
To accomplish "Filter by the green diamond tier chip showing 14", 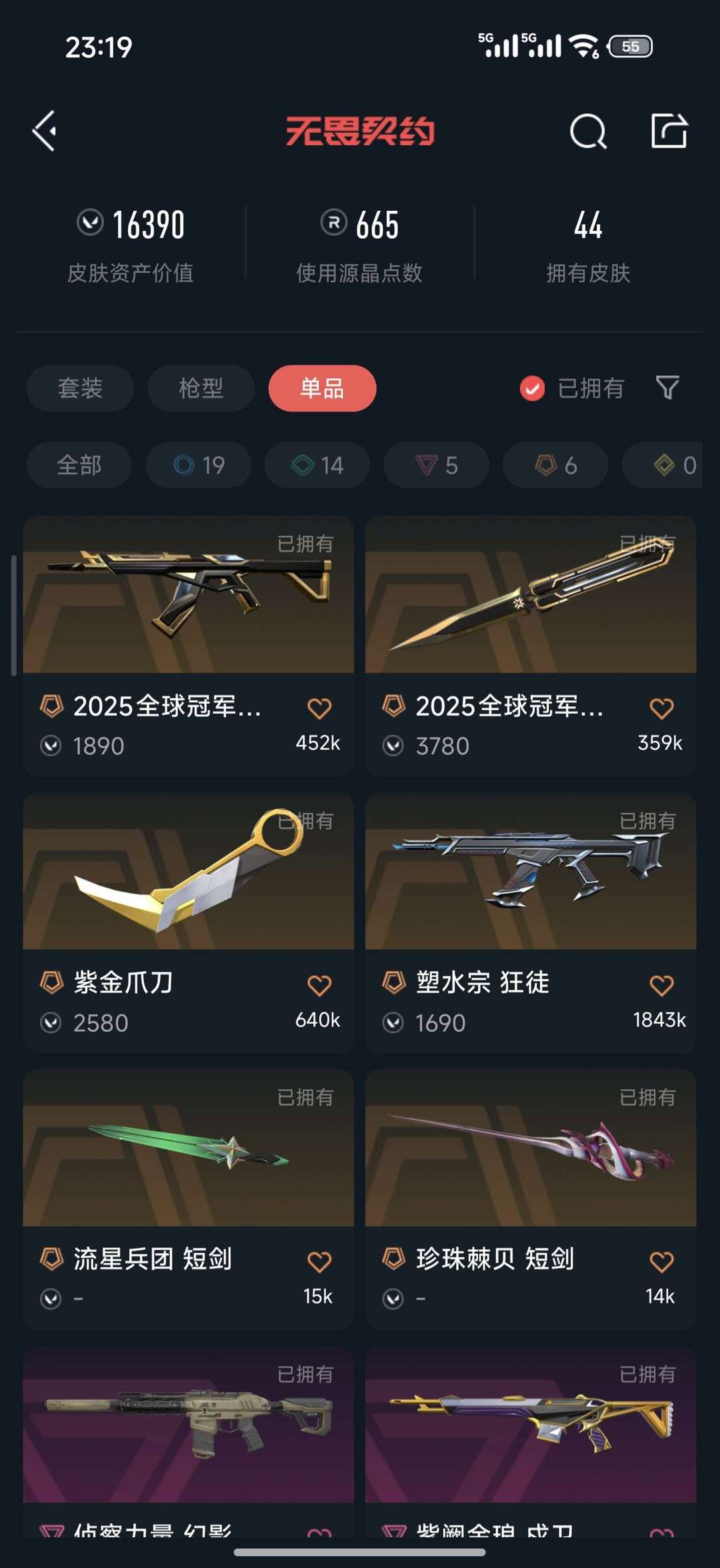I will pos(317,465).
